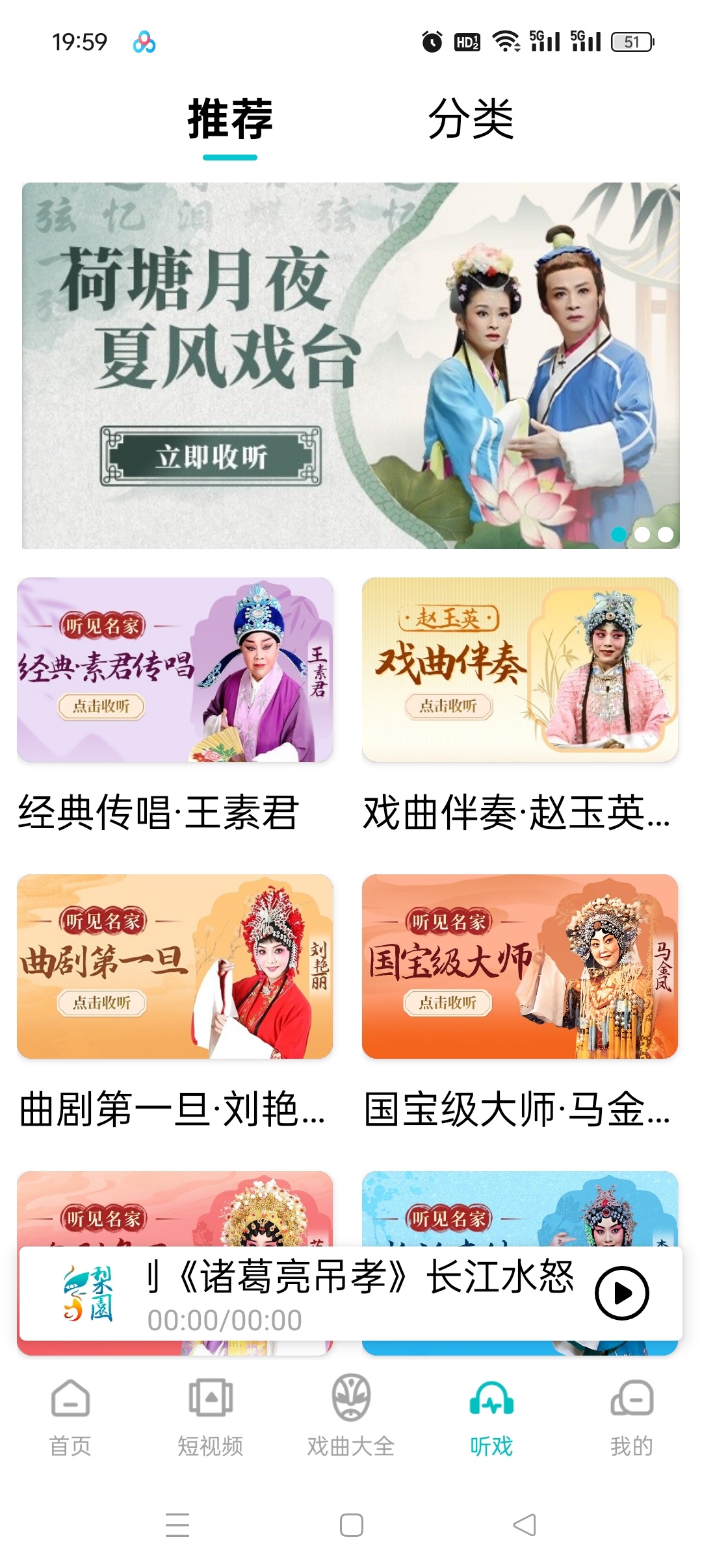Activate the first carousel indicator dot
This screenshot has height=1568, width=702.
click(619, 534)
